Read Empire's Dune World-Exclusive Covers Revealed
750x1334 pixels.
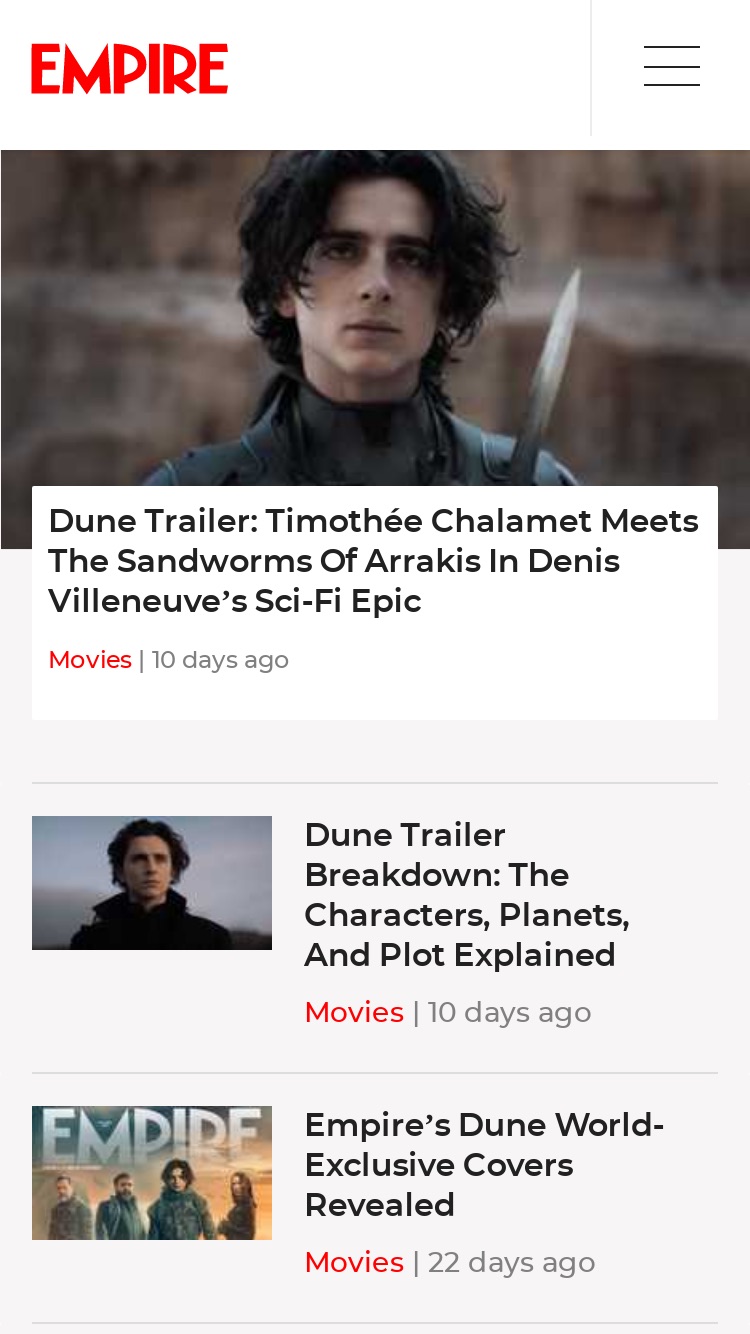point(484,1165)
